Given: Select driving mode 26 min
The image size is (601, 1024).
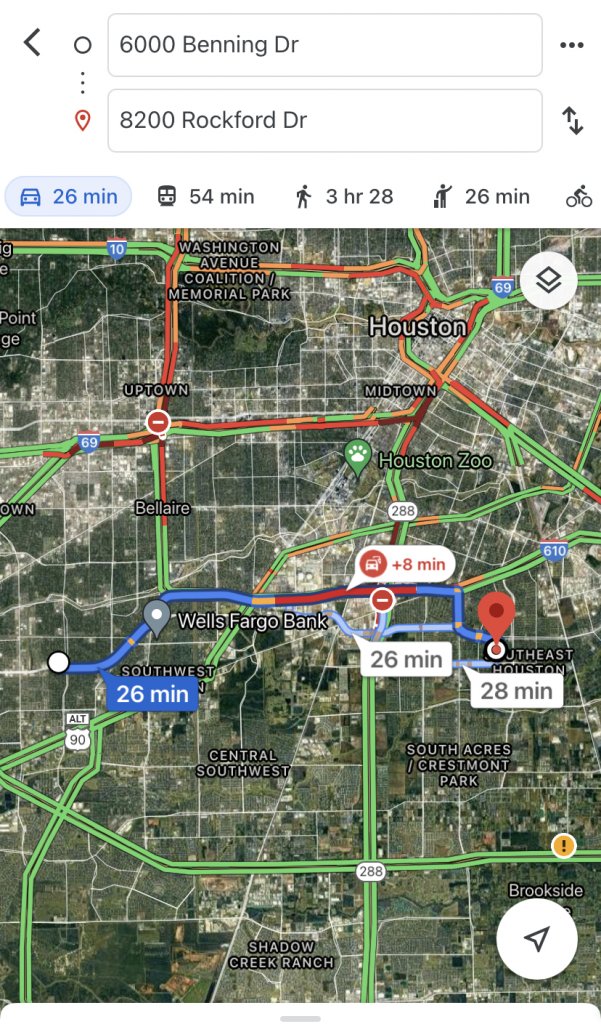Looking at the screenshot, I should coord(69,196).
